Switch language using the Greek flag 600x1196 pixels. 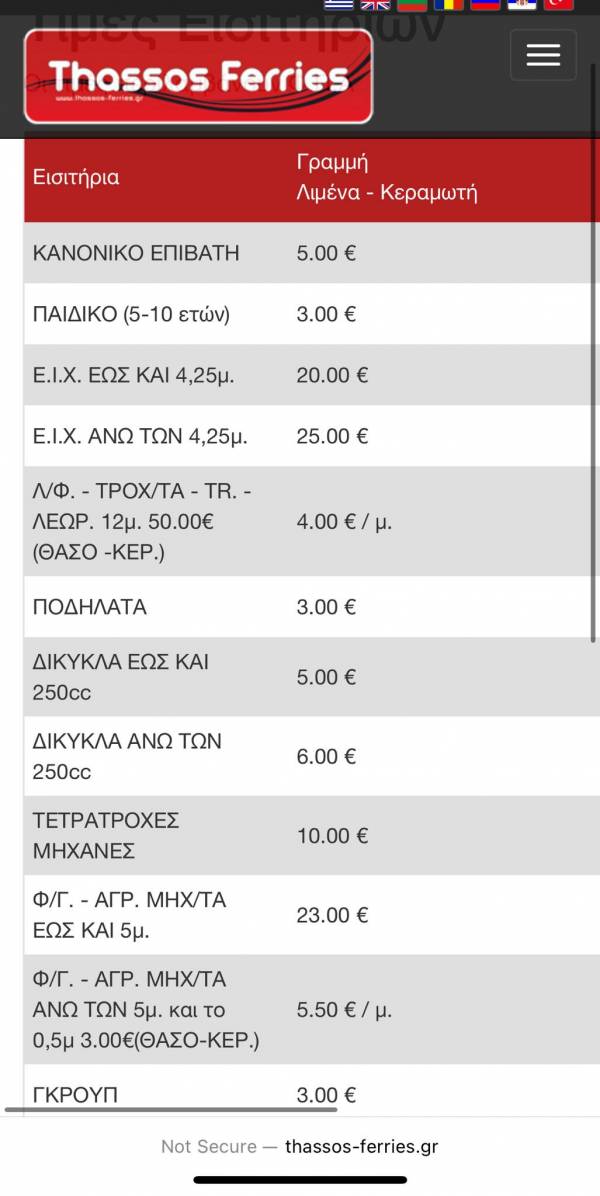click(x=339, y=4)
